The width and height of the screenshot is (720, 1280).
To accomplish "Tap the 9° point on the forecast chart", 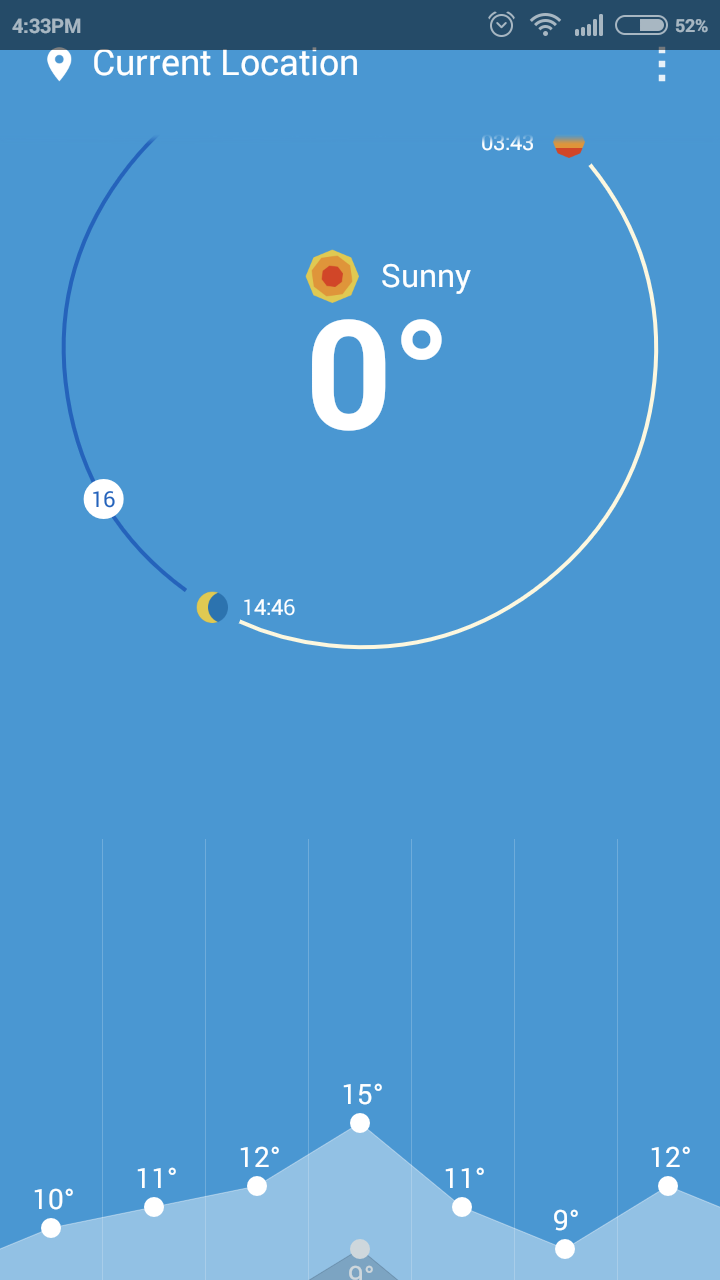I will tap(565, 1248).
